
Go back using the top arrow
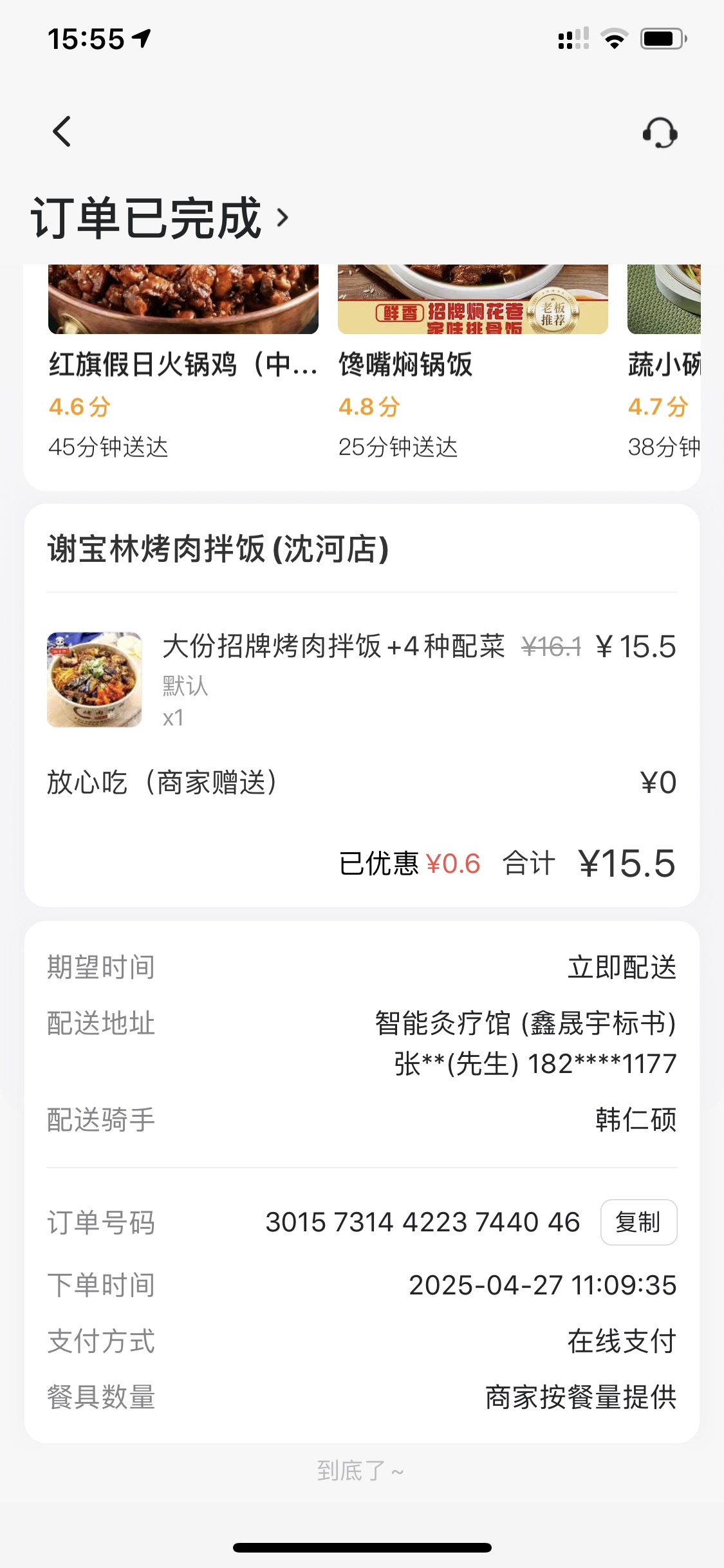tap(62, 132)
